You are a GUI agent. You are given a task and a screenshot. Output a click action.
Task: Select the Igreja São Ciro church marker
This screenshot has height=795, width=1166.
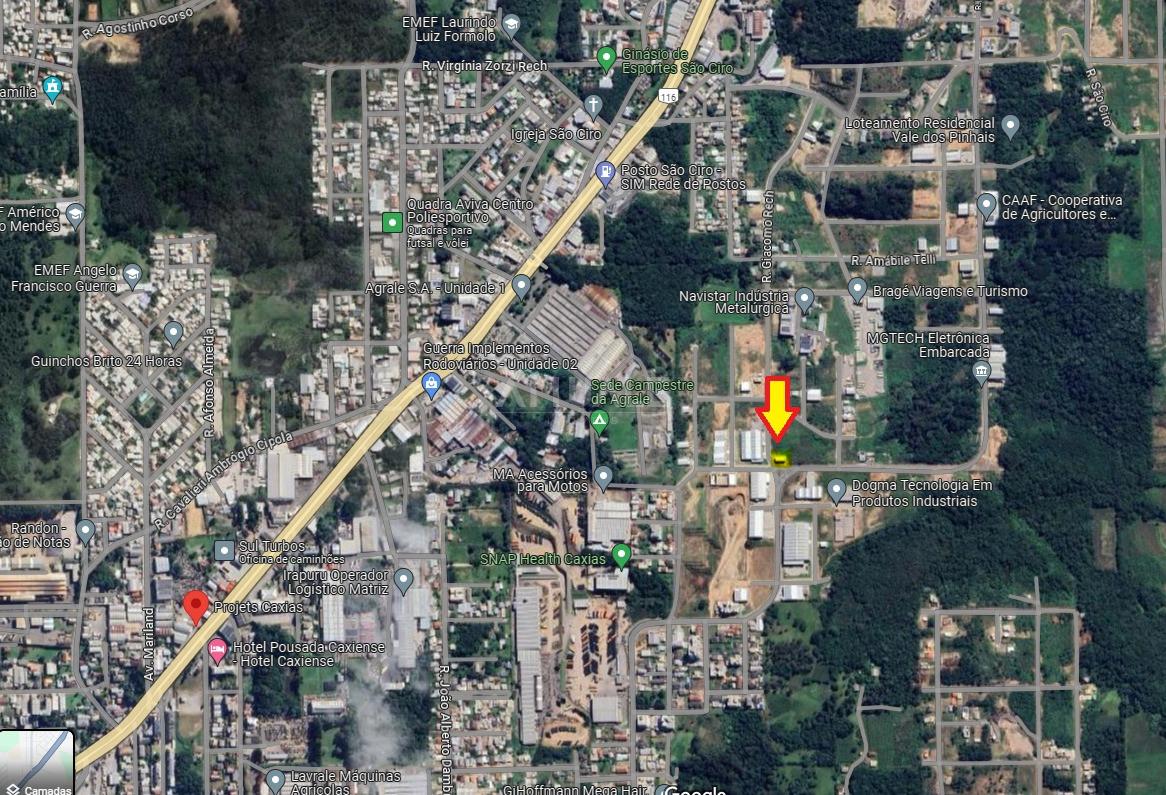pos(593,105)
